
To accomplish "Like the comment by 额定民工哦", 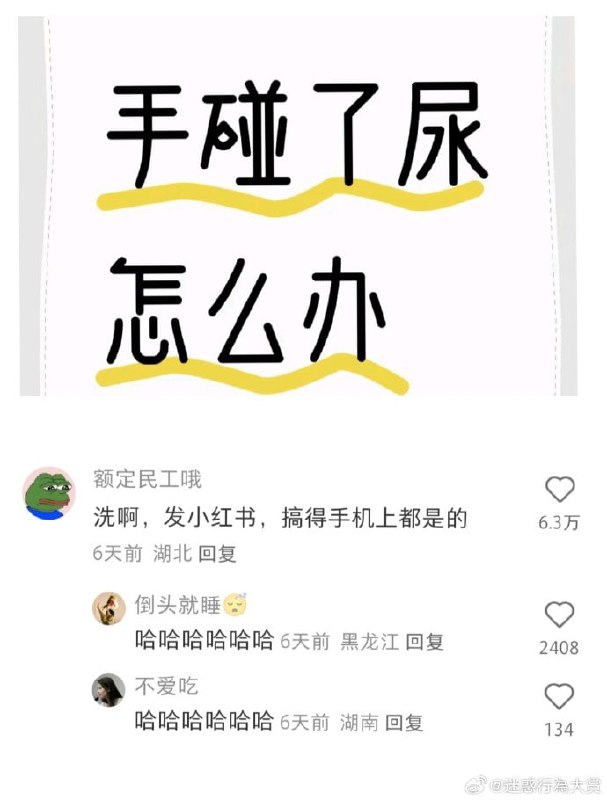I will [x=559, y=489].
